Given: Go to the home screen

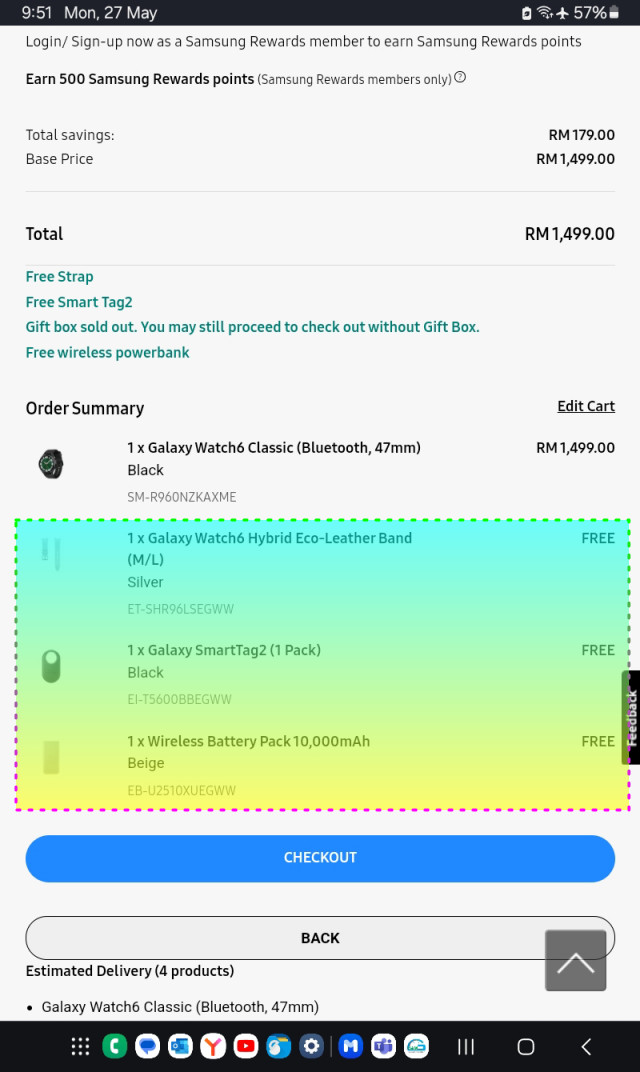Looking at the screenshot, I should pos(526,1047).
